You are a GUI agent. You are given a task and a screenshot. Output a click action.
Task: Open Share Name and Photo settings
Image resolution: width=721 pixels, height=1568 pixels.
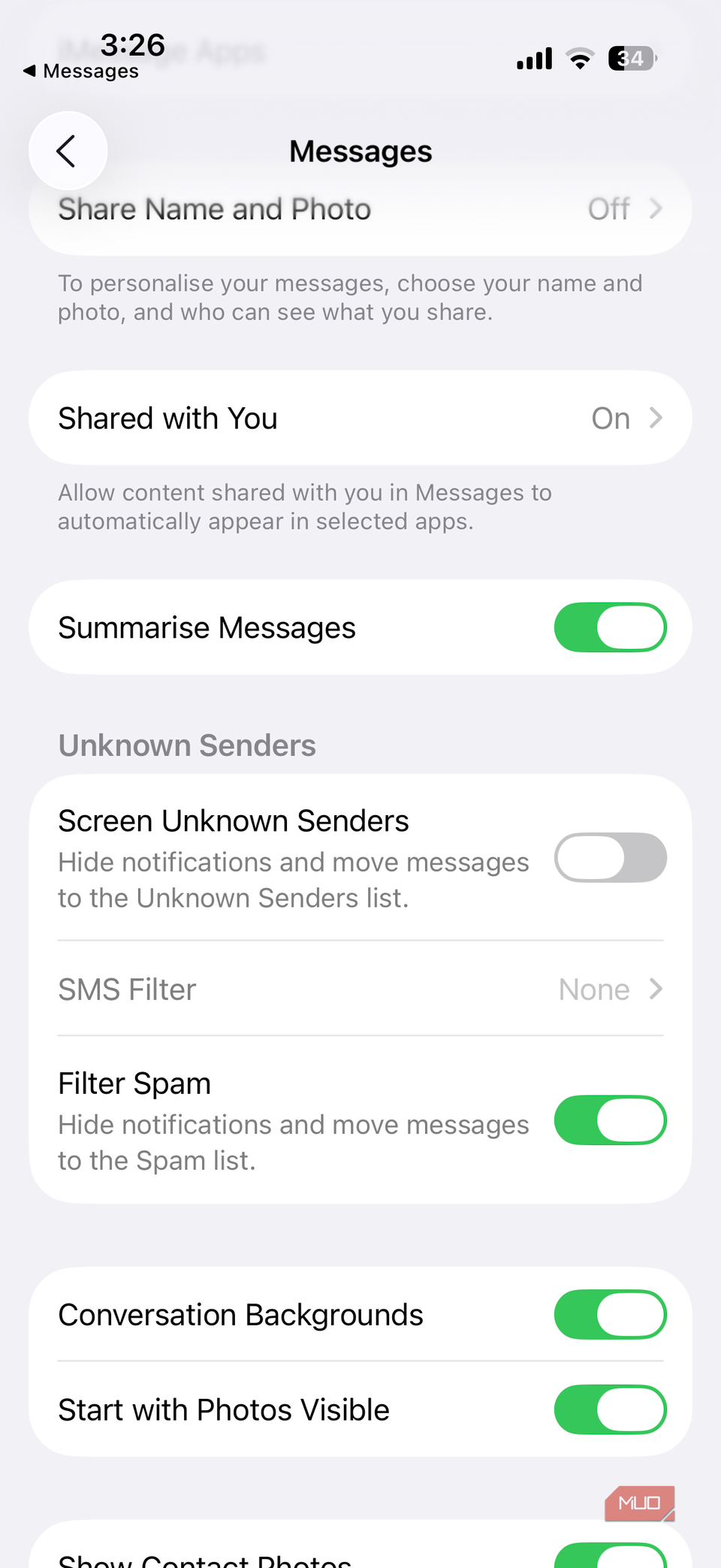point(360,210)
